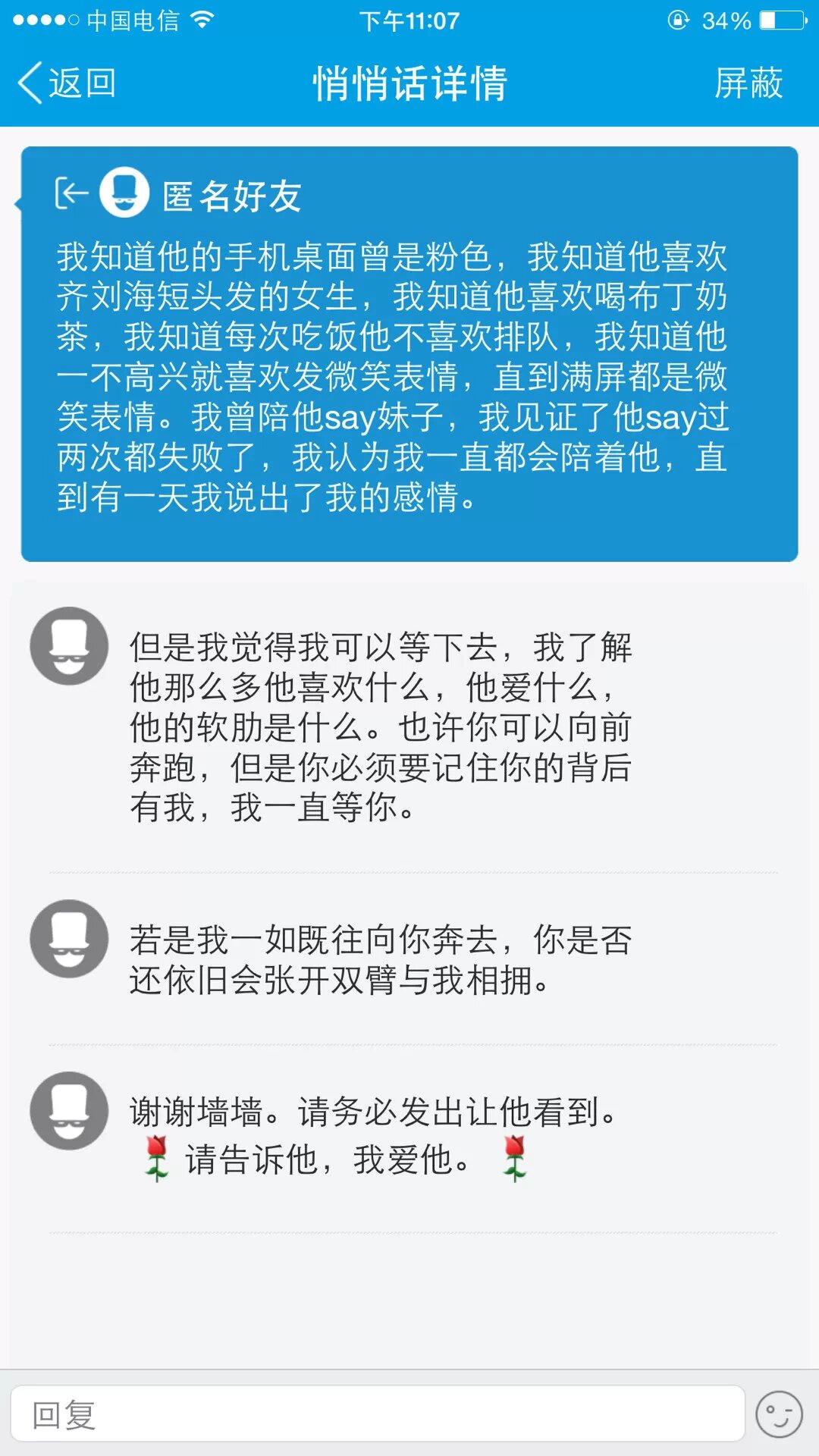Tap the 回复 reply input field
The height and width of the screenshot is (1456, 819).
pyautogui.click(x=378, y=1414)
